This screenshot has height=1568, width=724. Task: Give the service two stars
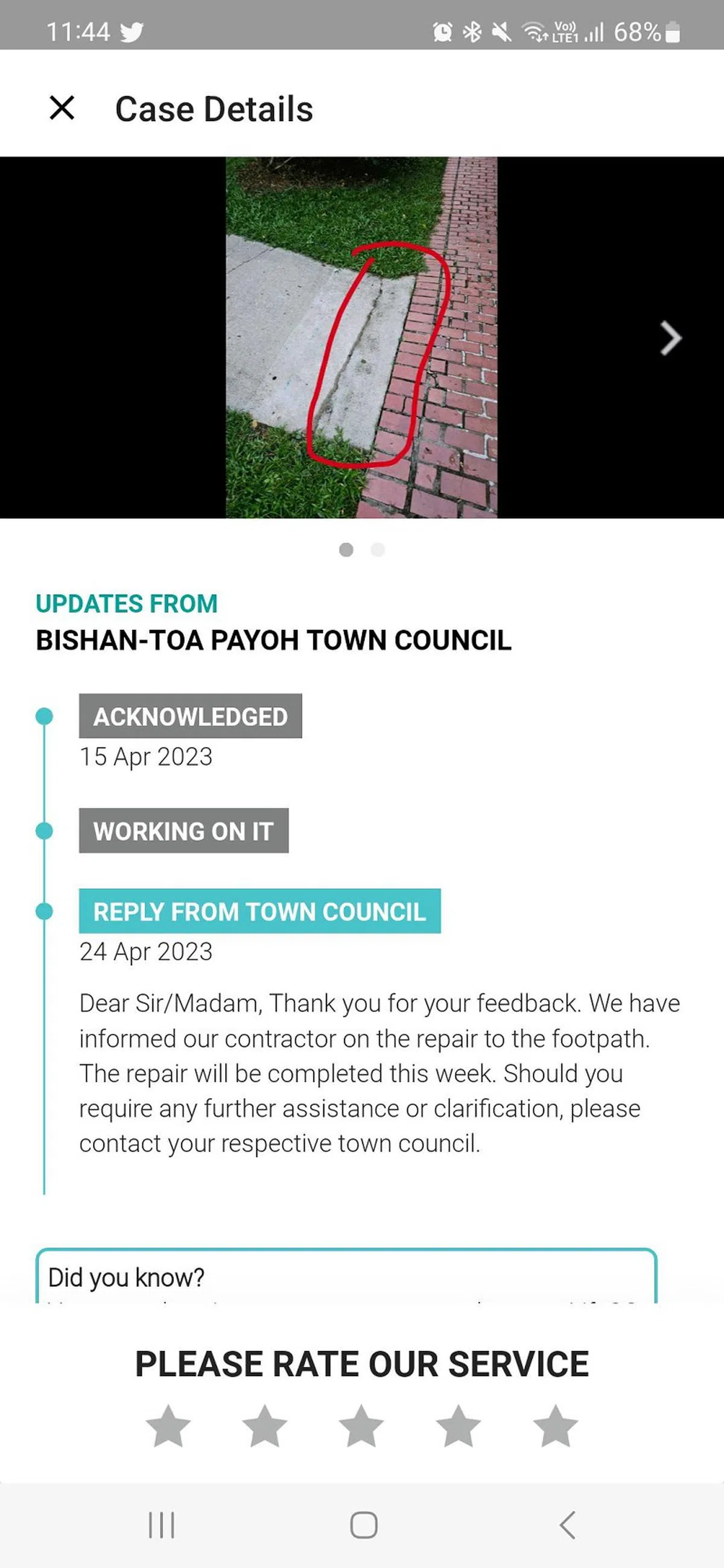264,1426
